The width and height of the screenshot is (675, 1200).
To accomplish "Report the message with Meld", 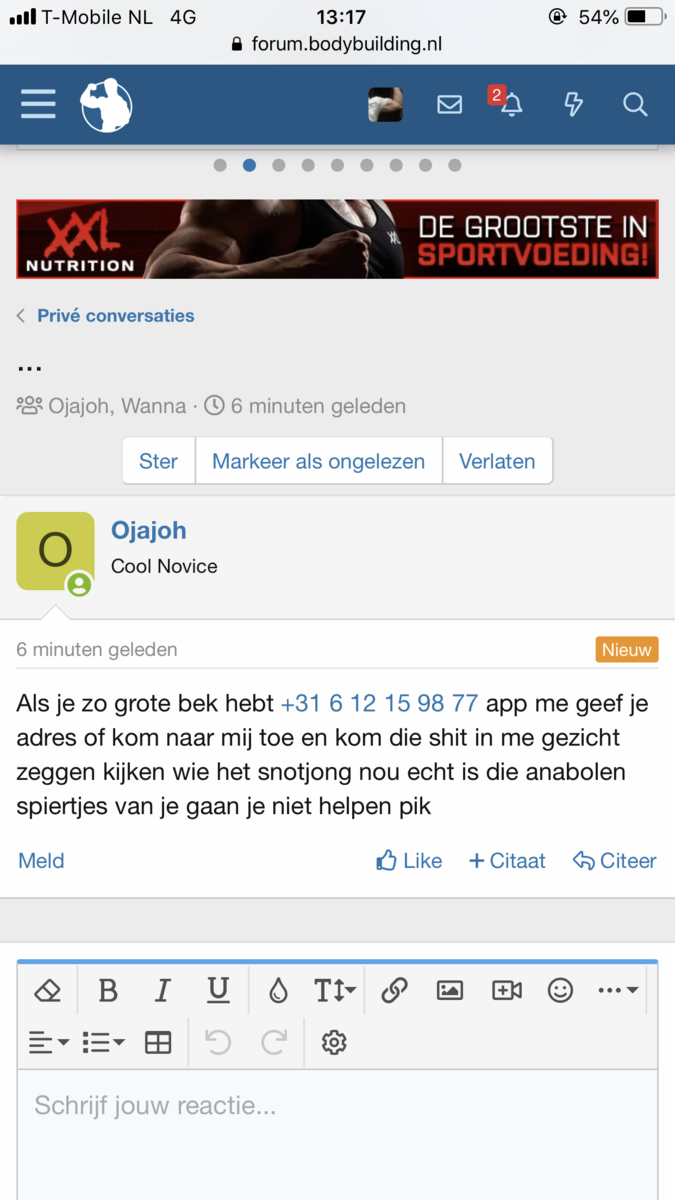I will point(41,860).
